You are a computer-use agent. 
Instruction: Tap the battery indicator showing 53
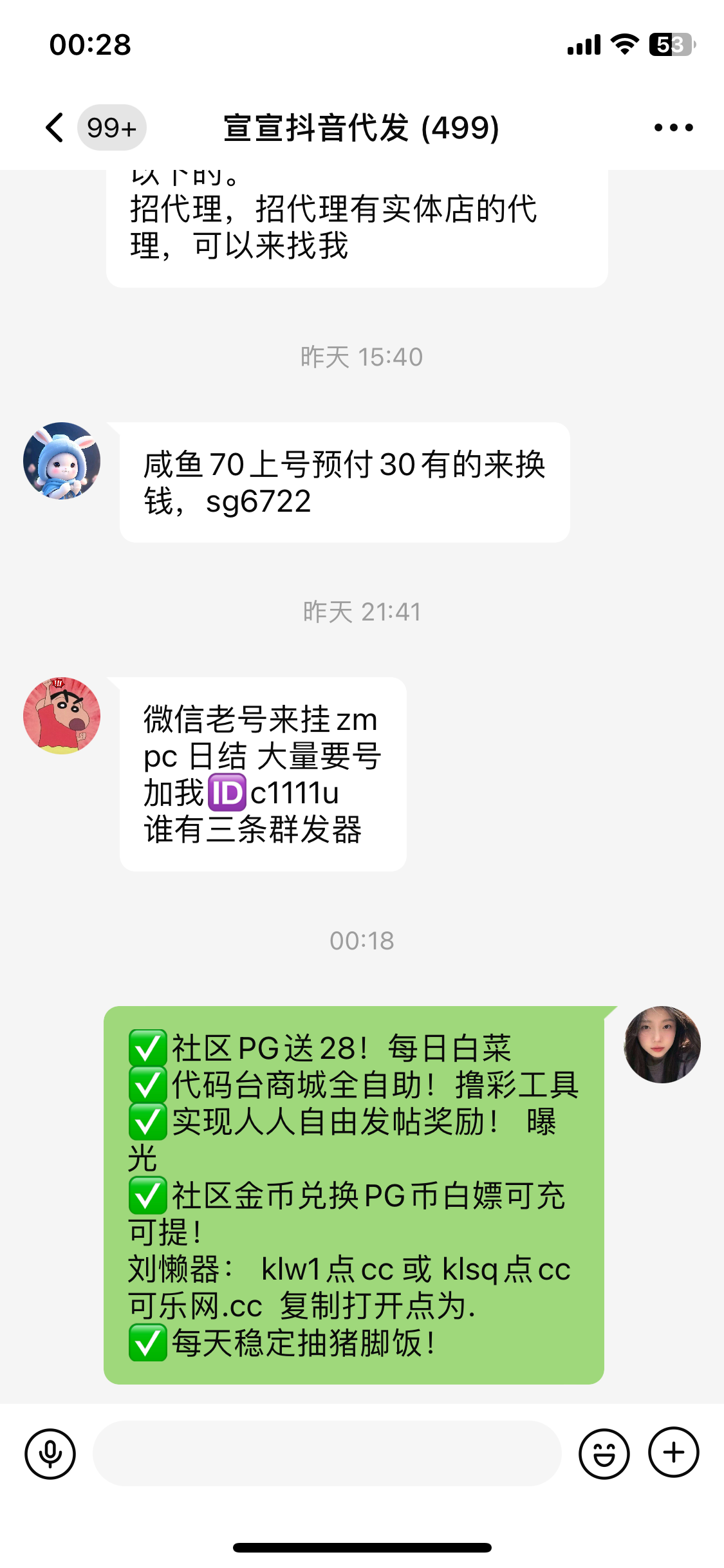pos(672,44)
